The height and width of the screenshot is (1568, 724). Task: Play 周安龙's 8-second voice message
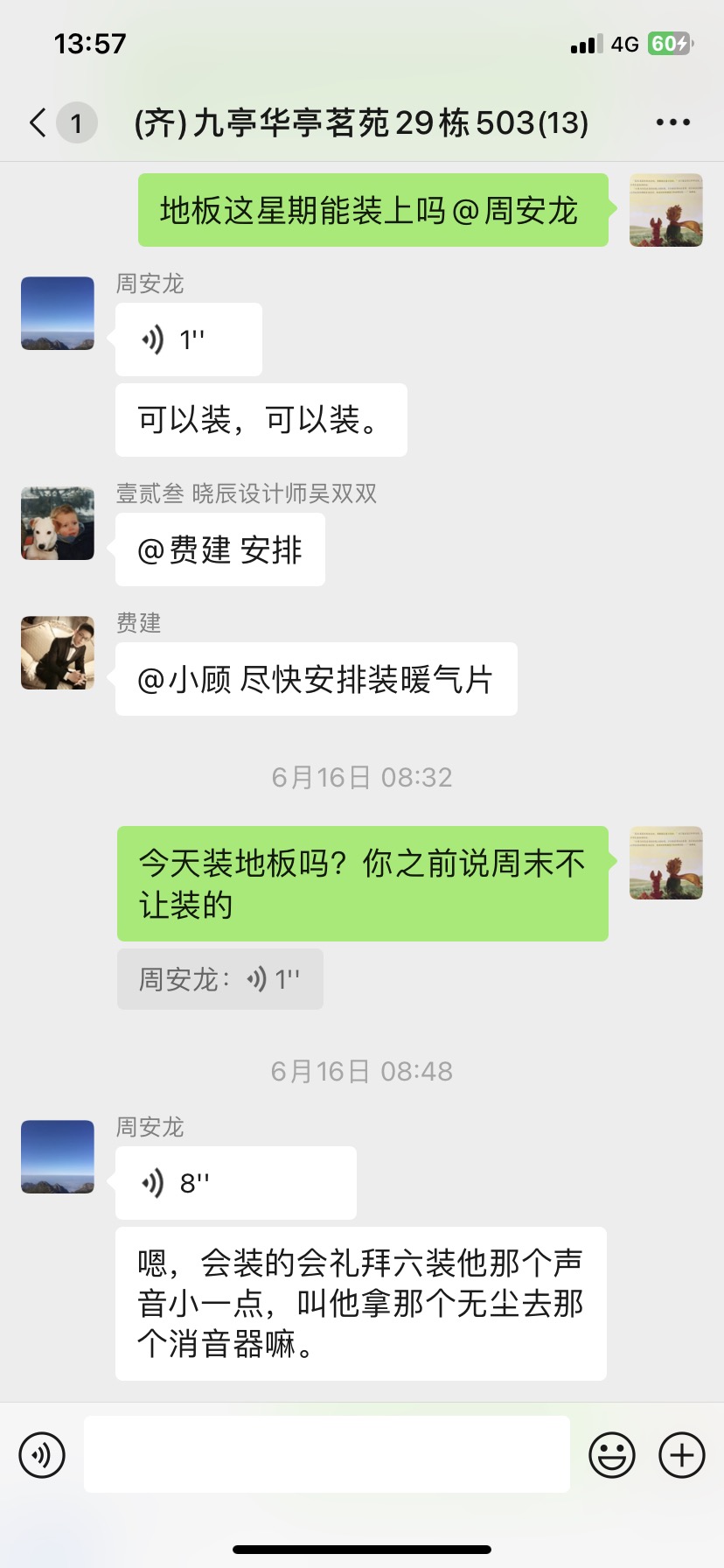pyautogui.click(x=234, y=1183)
